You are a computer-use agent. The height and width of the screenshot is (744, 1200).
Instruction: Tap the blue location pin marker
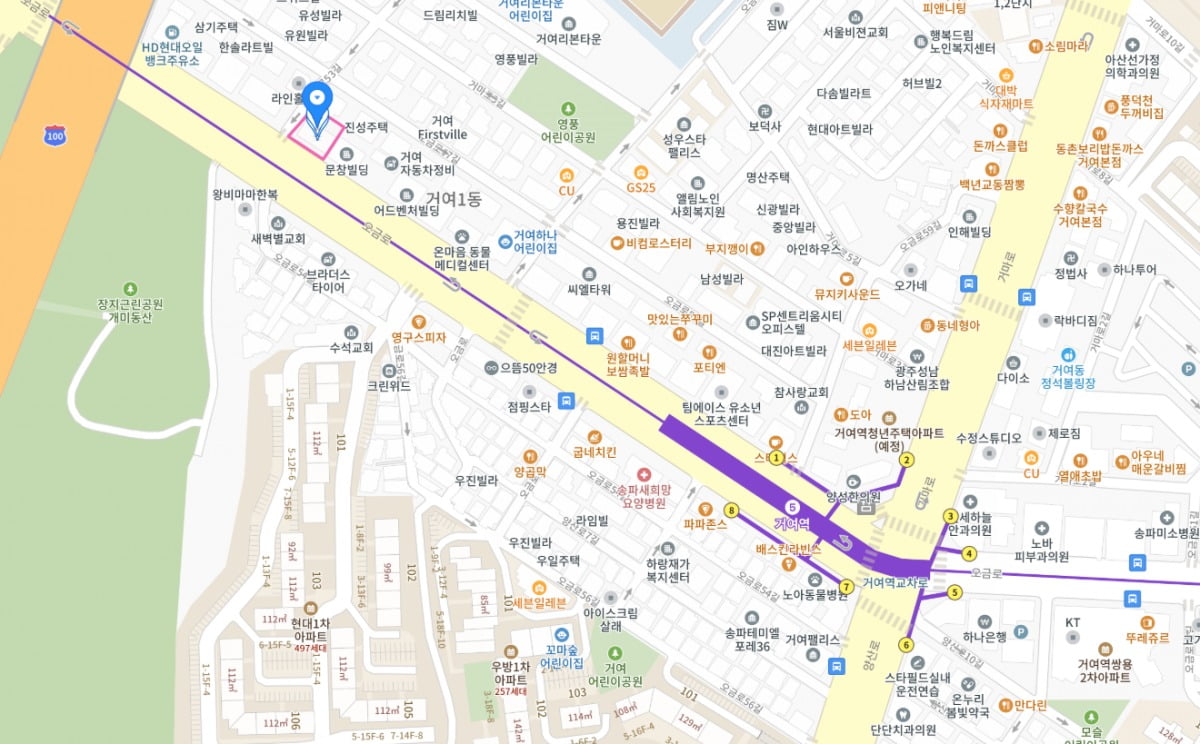click(318, 100)
